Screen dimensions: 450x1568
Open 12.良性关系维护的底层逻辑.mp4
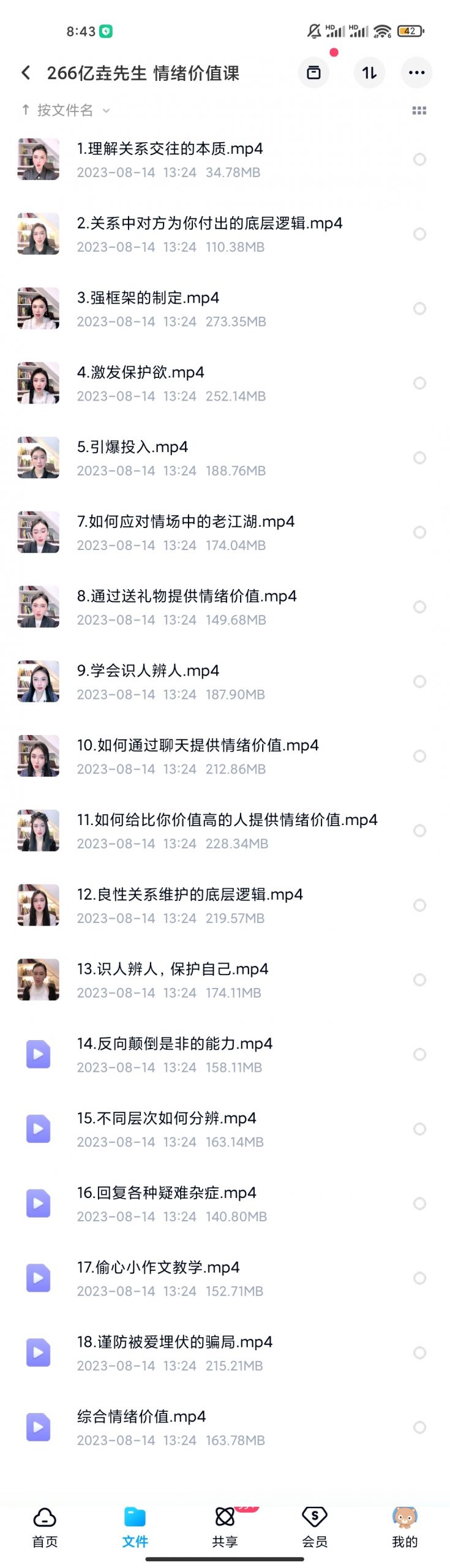point(190,895)
